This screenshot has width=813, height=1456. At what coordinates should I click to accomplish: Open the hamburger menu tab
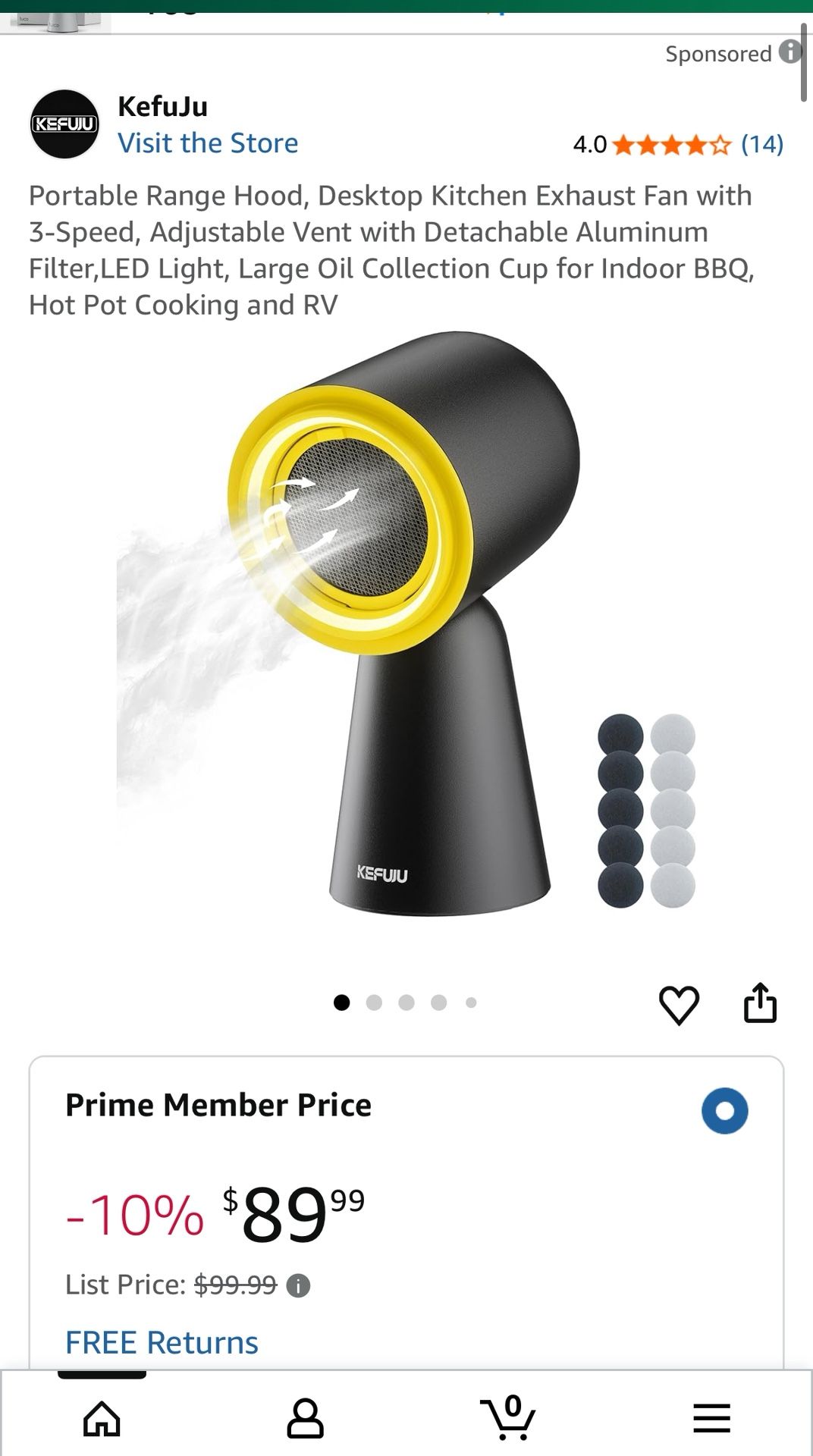(711, 1418)
